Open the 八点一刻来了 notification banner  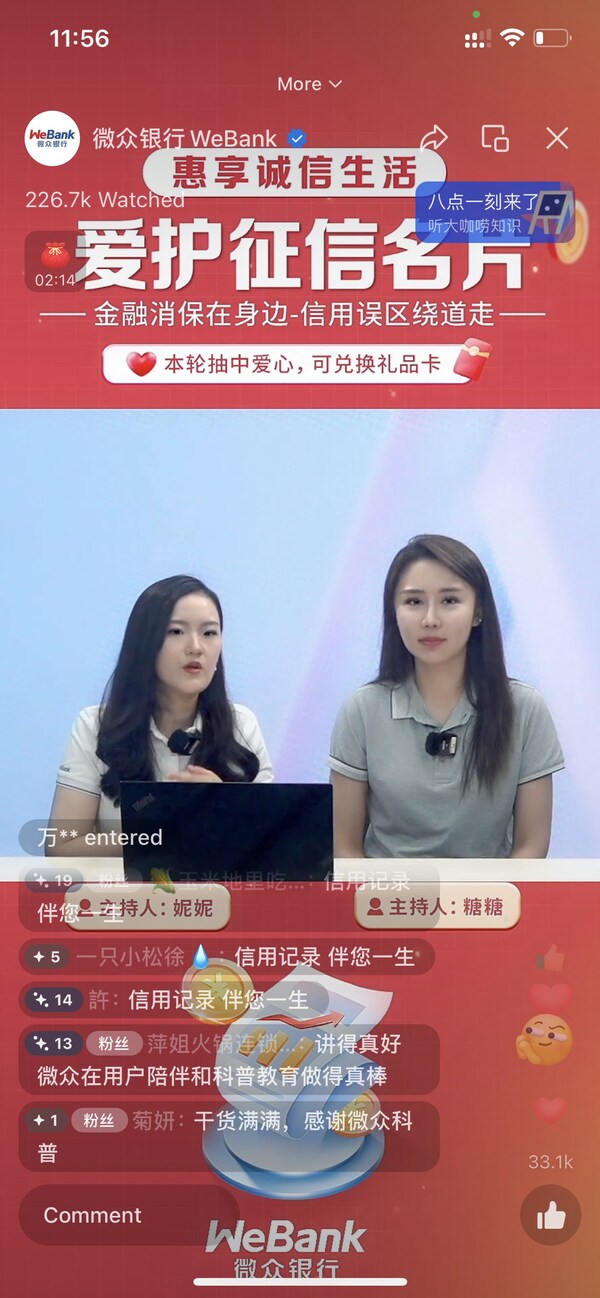pyautogui.click(x=494, y=212)
